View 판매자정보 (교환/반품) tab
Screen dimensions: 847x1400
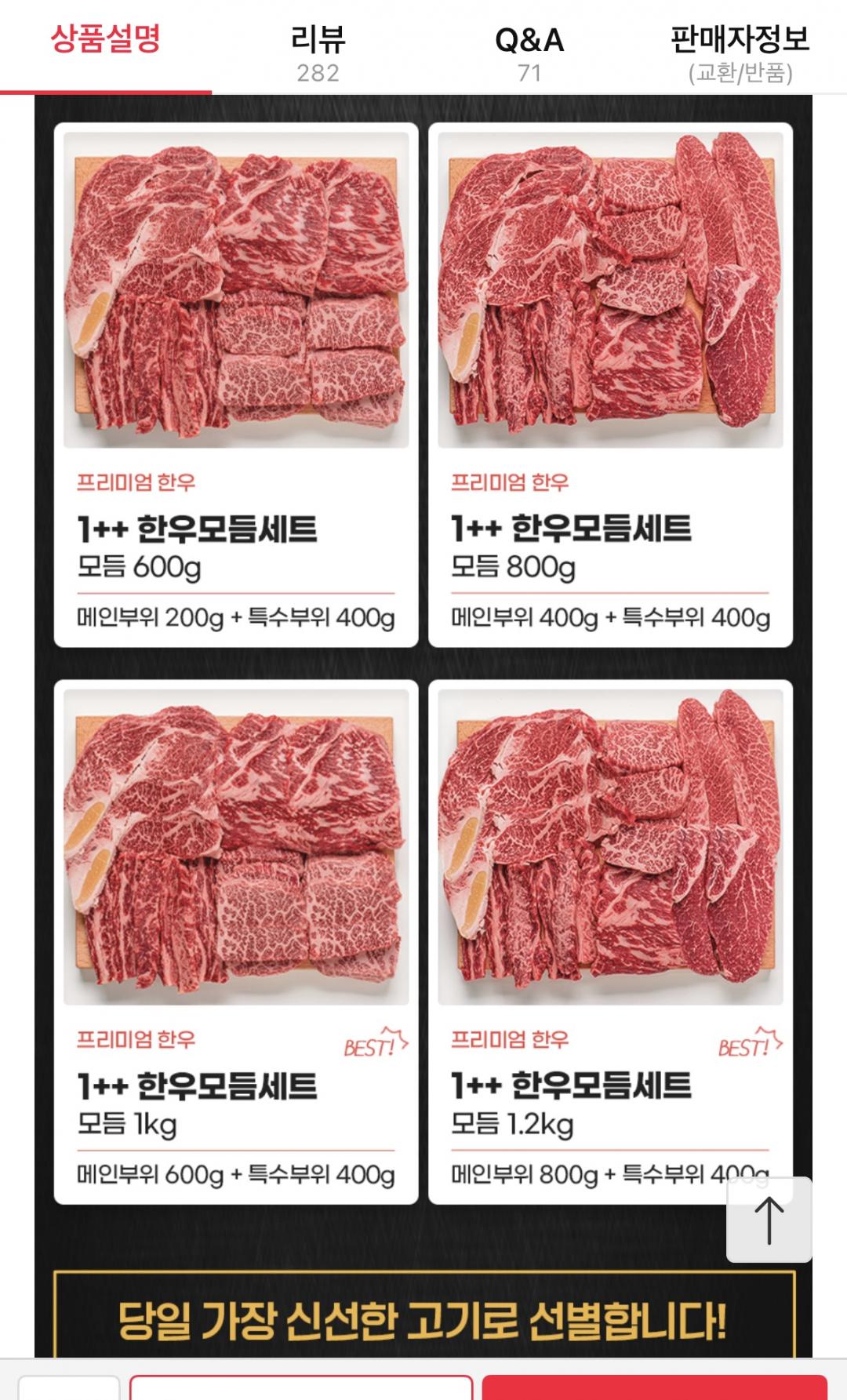(x=740, y=52)
